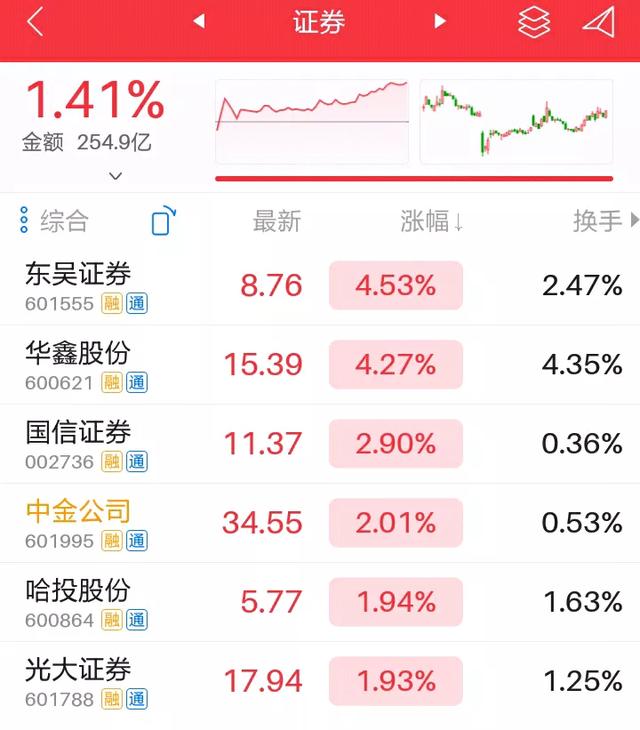The height and width of the screenshot is (730, 640).
Task: Expand details below the 金额 figure
Action: [x=115, y=176]
